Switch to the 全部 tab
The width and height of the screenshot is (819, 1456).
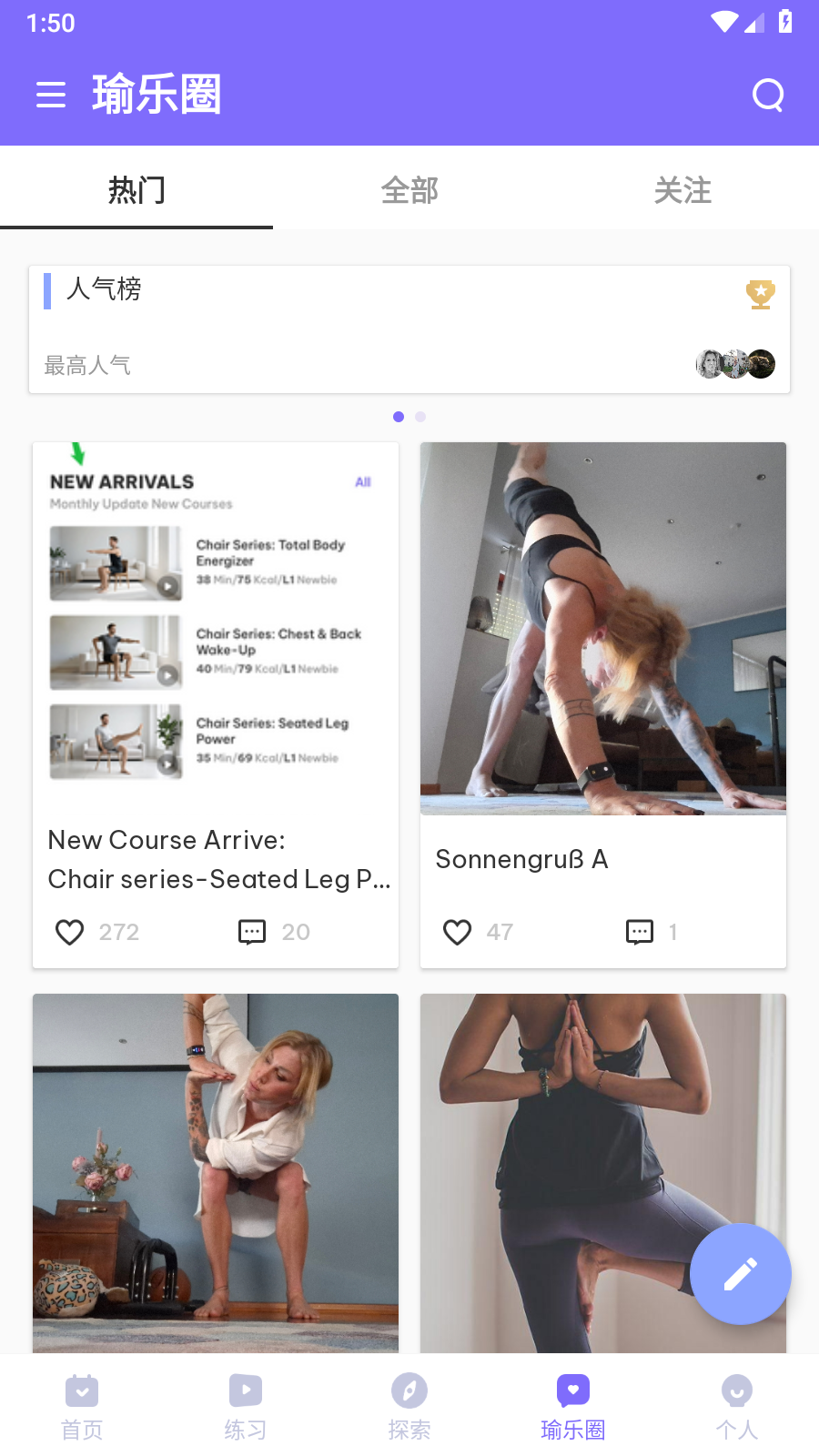[409, 190]
